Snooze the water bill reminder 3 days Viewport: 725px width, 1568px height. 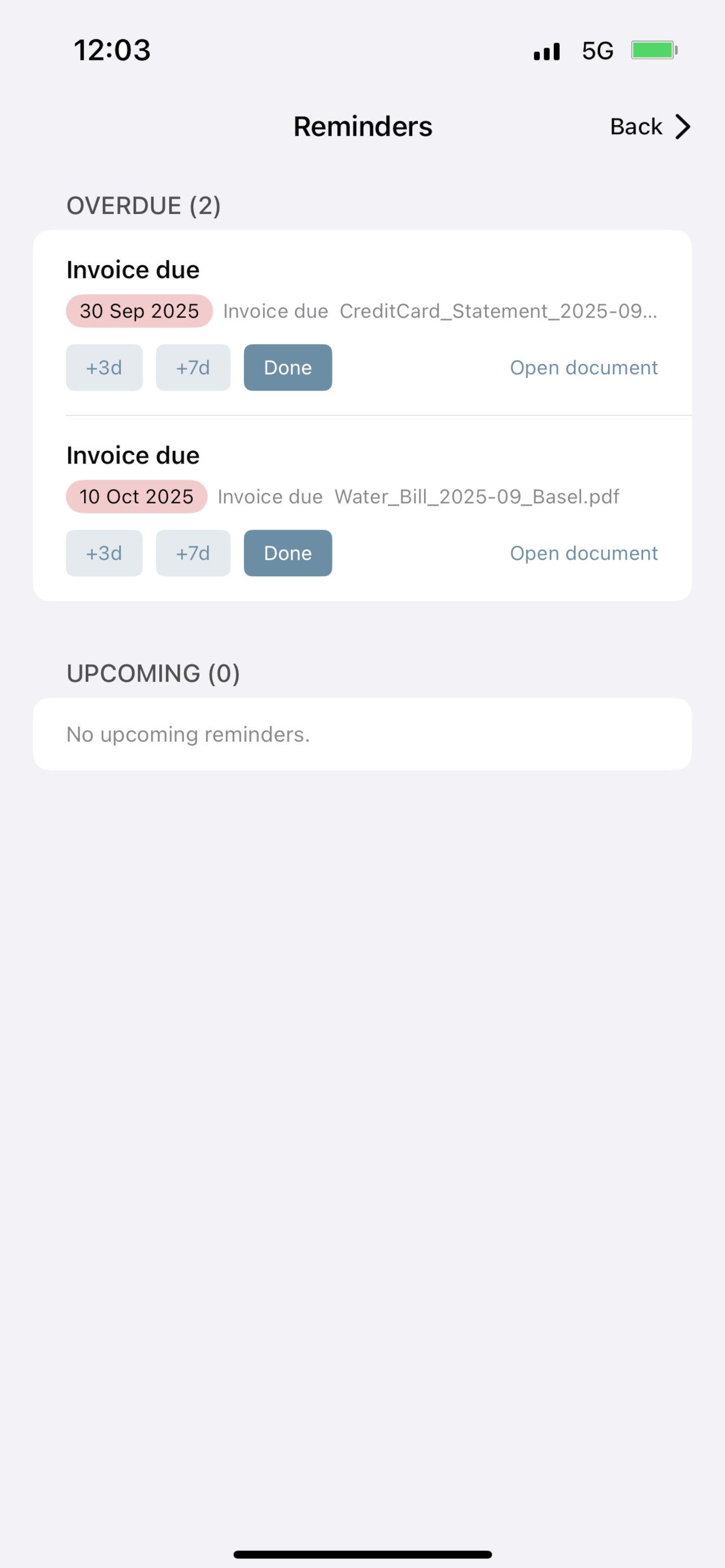(x=103, y=553)
